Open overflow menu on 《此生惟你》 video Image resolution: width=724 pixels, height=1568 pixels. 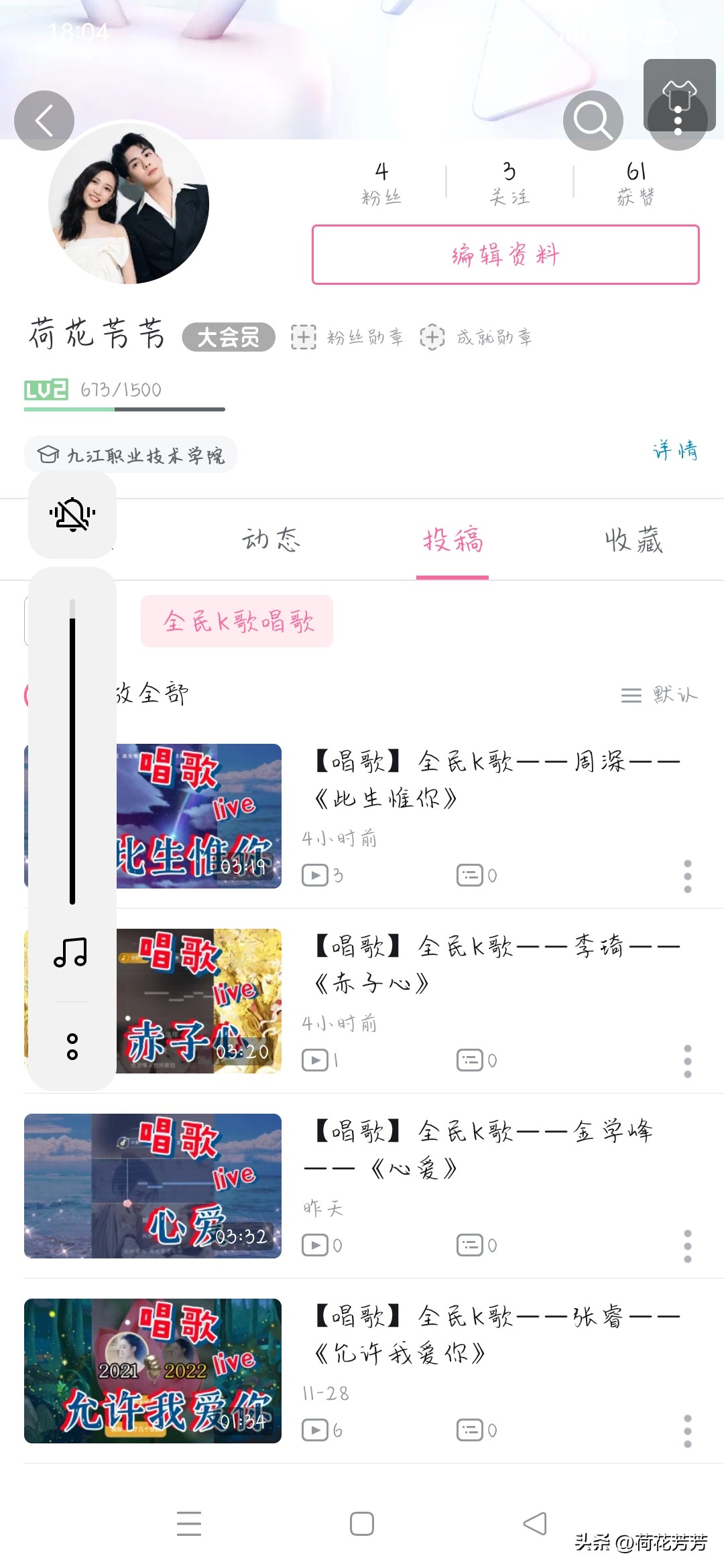tap(687, 874)
